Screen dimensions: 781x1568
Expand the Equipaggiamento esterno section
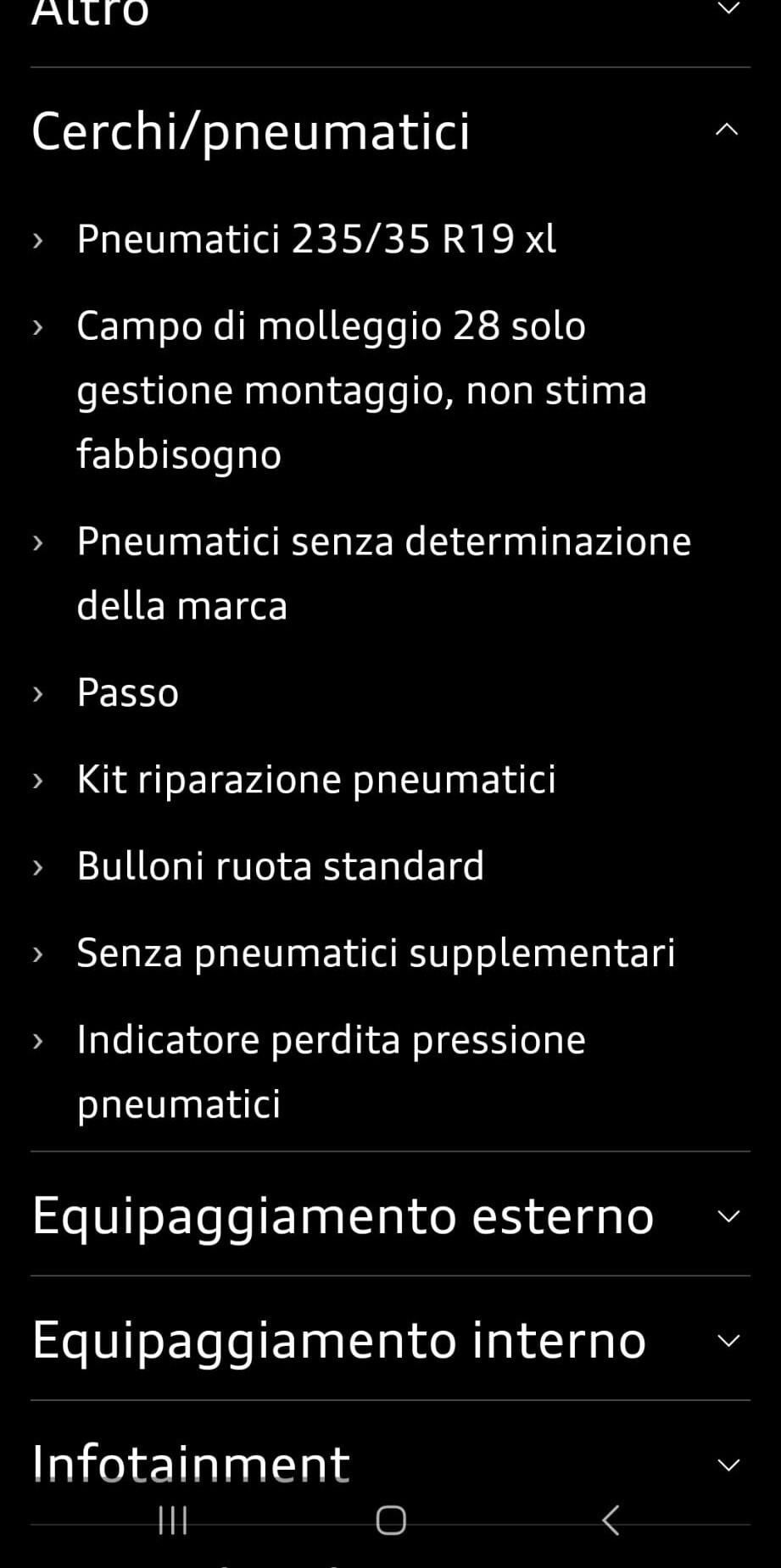click(728, 1216)
